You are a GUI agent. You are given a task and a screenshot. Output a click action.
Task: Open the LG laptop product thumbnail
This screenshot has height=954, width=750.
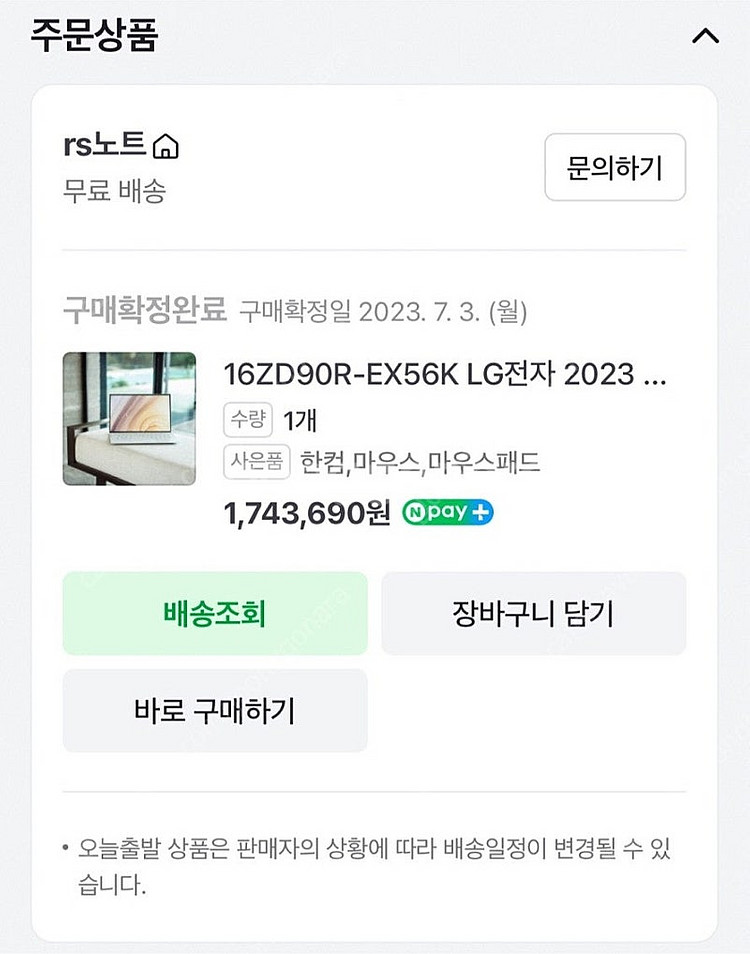coord(129,418)
